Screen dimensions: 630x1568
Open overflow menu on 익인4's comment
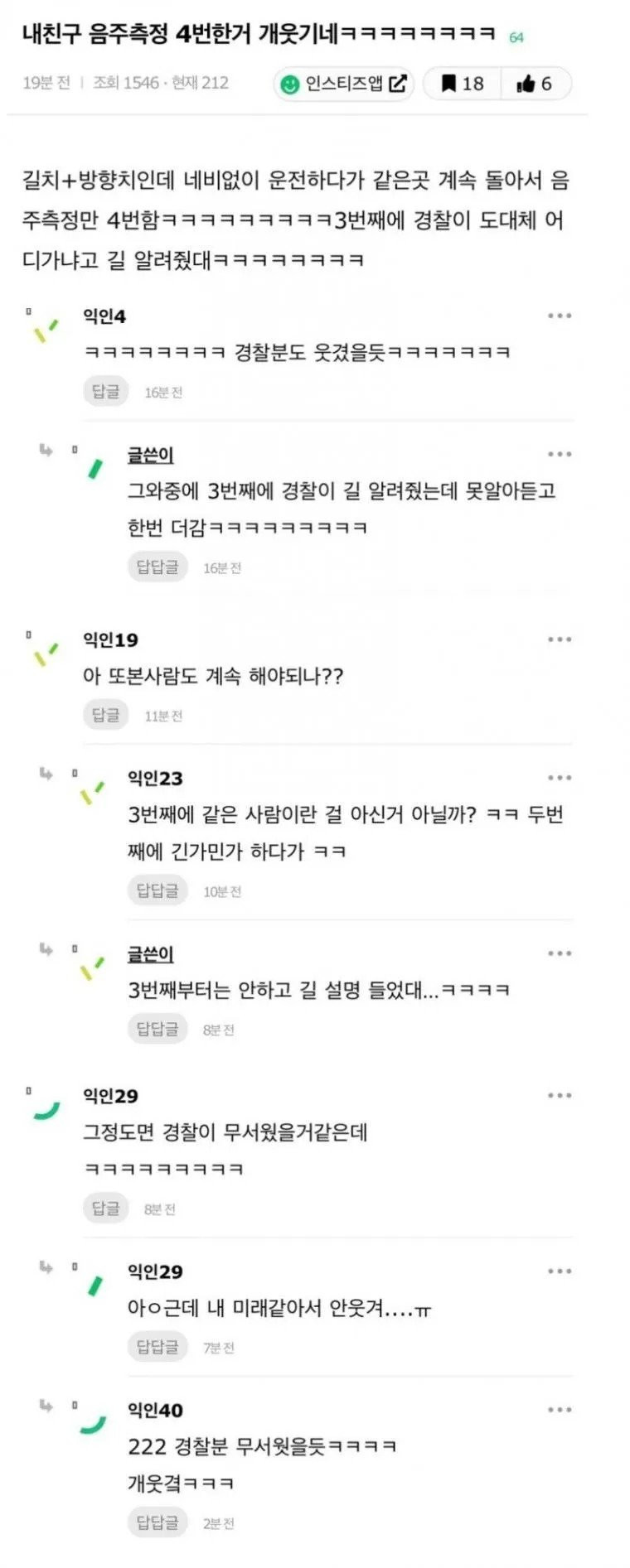[x=560, y=316]
